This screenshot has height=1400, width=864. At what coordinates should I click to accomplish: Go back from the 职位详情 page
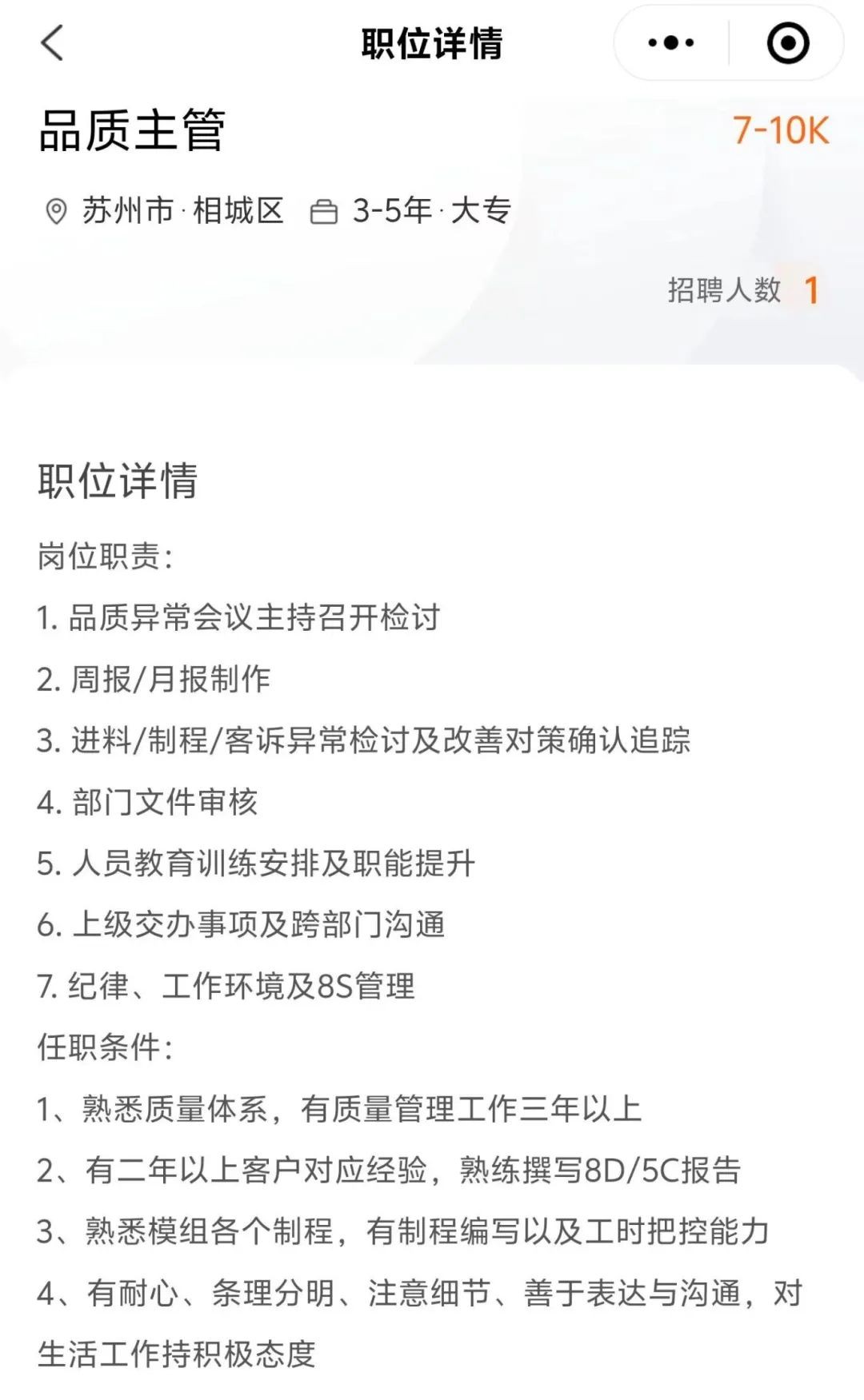point(52,43)
